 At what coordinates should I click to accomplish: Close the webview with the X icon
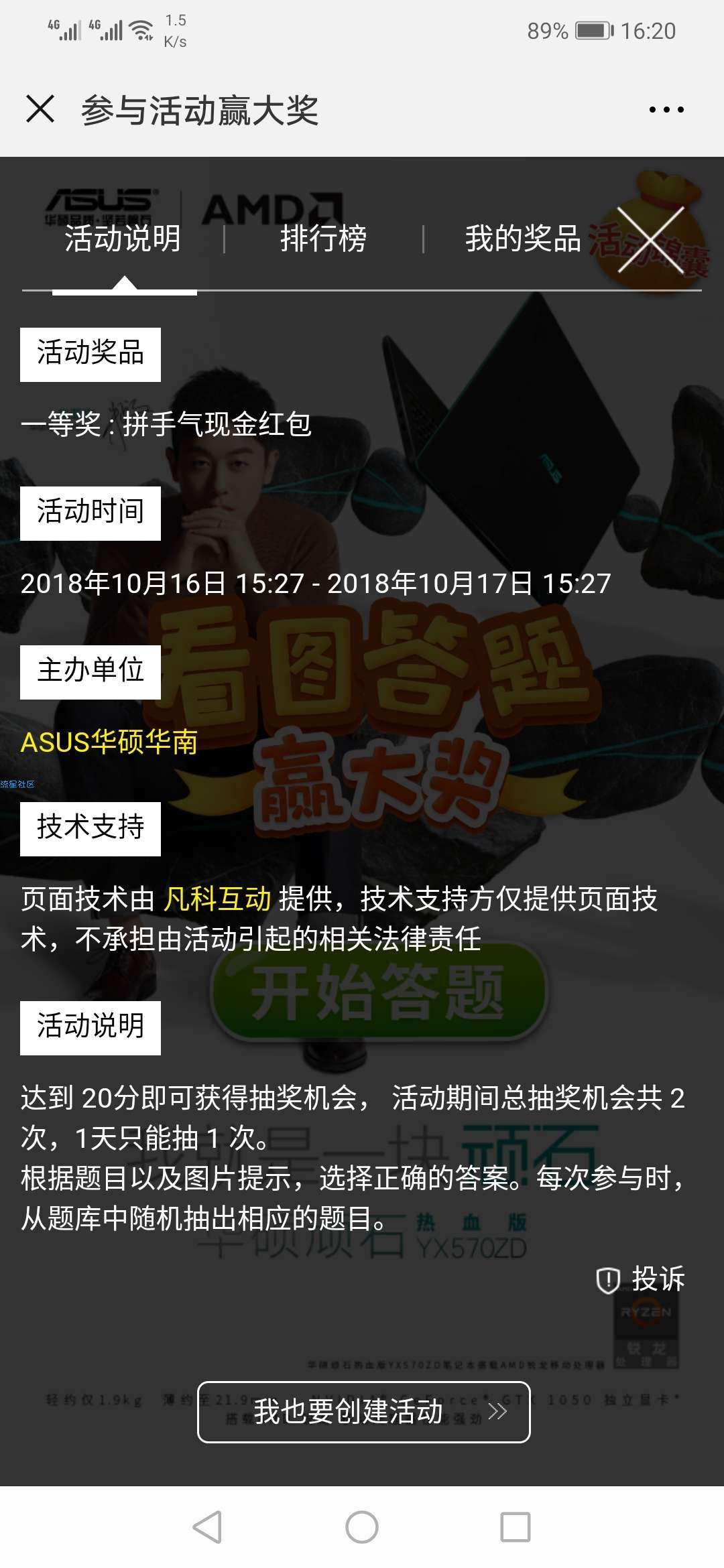(x=40, y=109)
